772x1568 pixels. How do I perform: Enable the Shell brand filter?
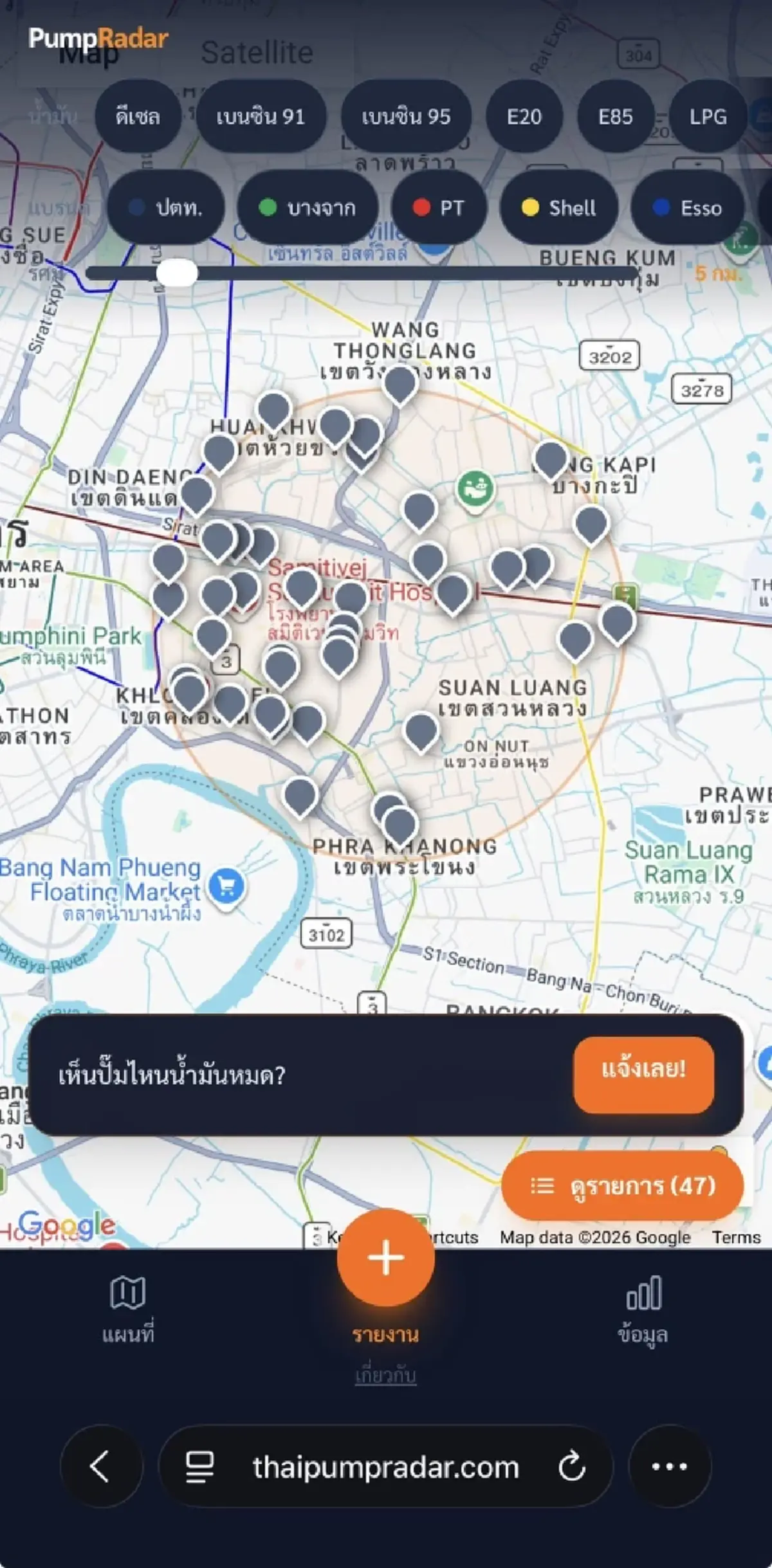click(x=560, y=208)
